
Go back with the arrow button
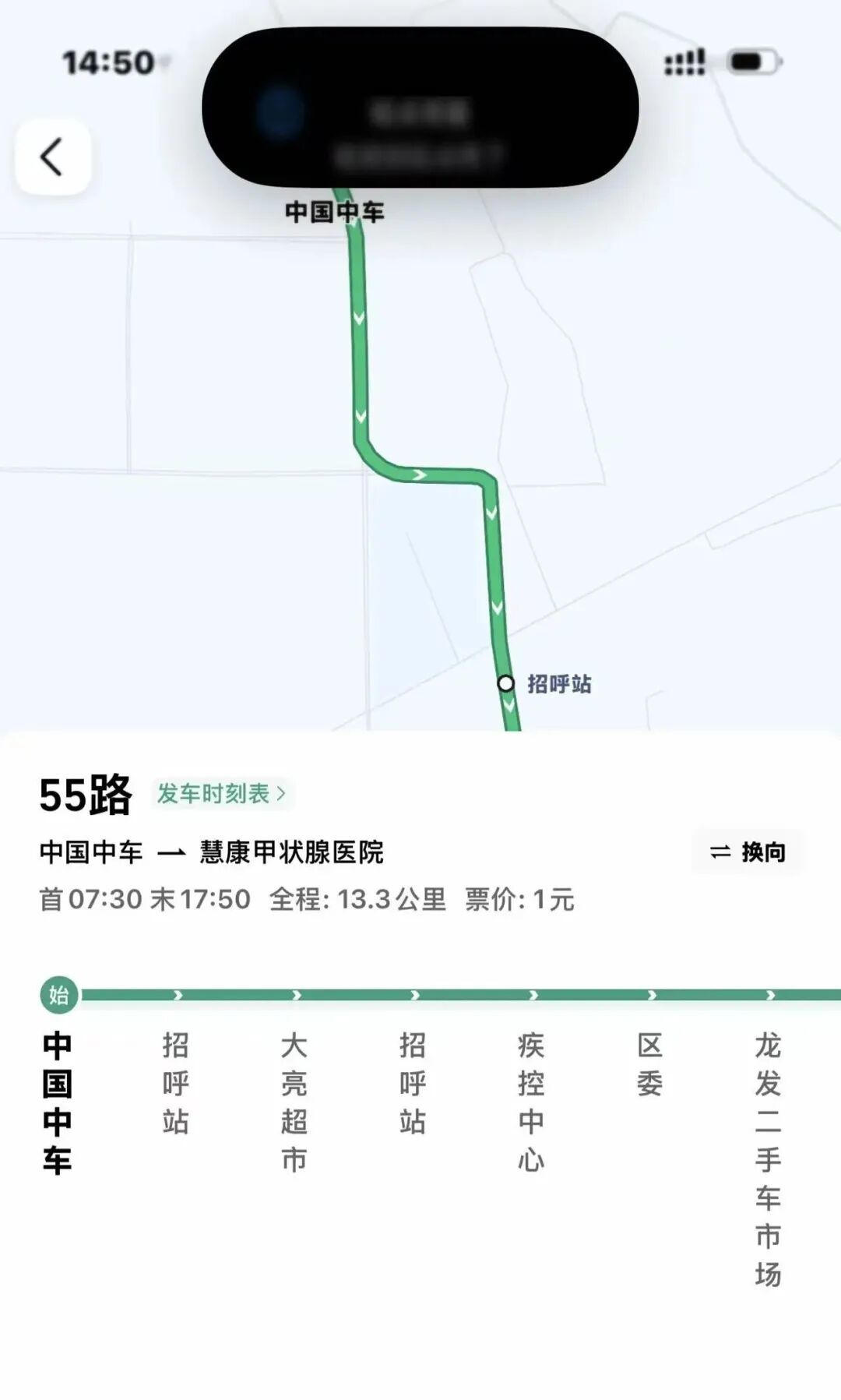(52, 157)
